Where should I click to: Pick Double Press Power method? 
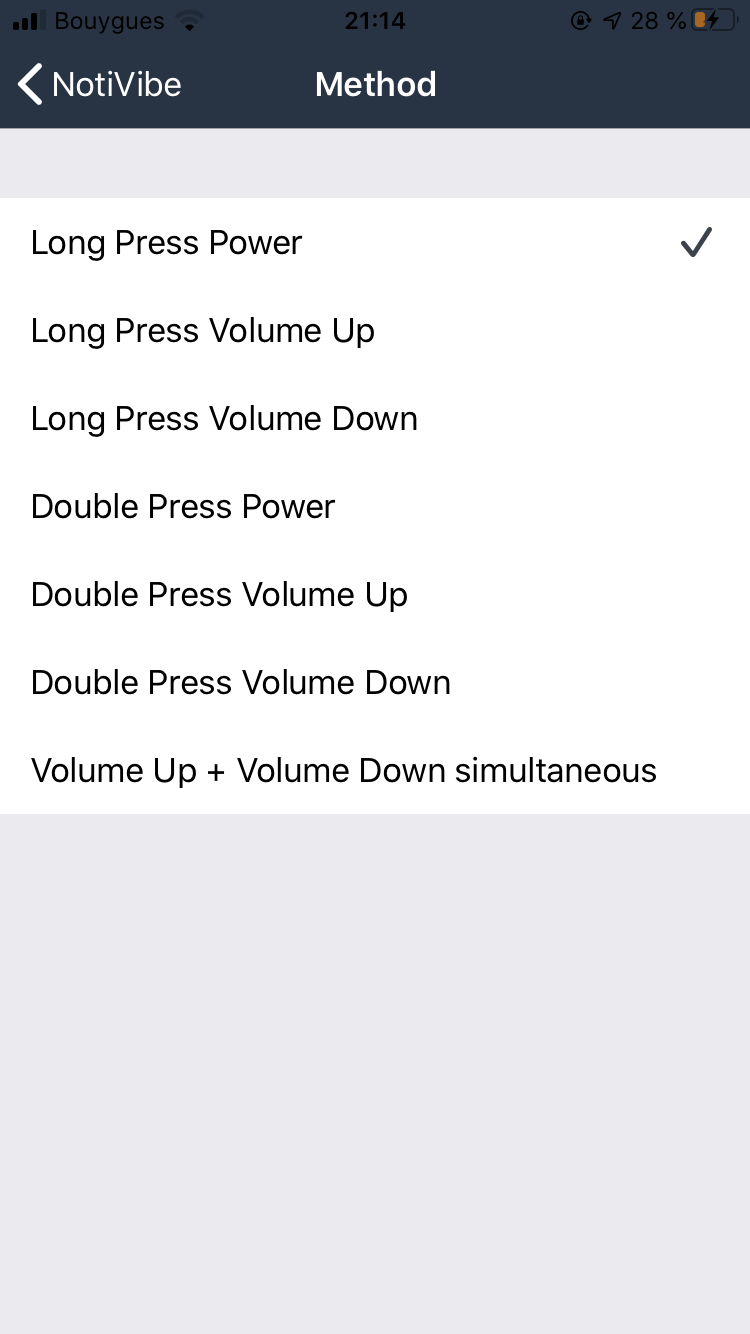[x=375, y=506]
